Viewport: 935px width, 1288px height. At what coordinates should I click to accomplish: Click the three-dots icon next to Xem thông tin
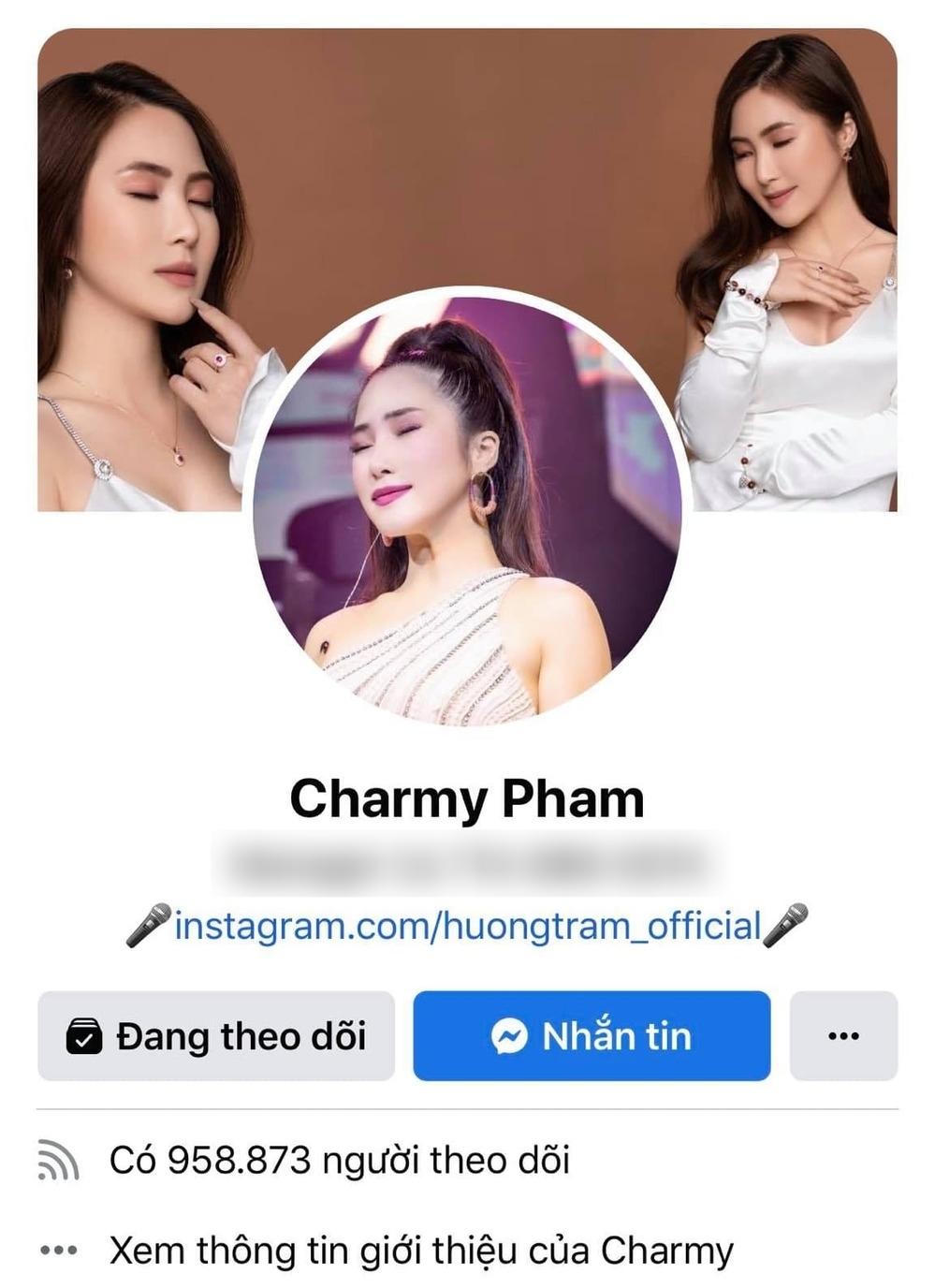pos(60,1247)
